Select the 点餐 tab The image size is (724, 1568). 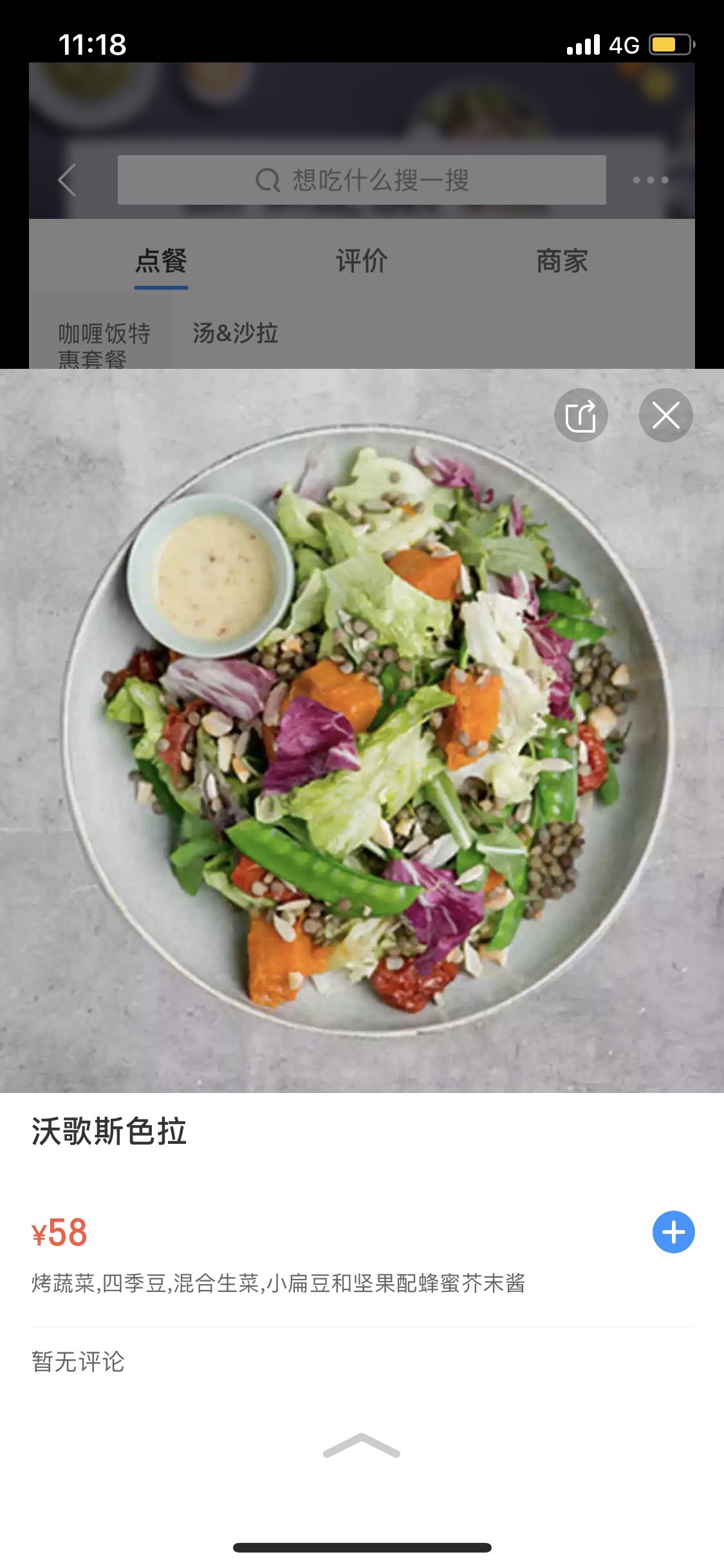(x=161, y=261)
